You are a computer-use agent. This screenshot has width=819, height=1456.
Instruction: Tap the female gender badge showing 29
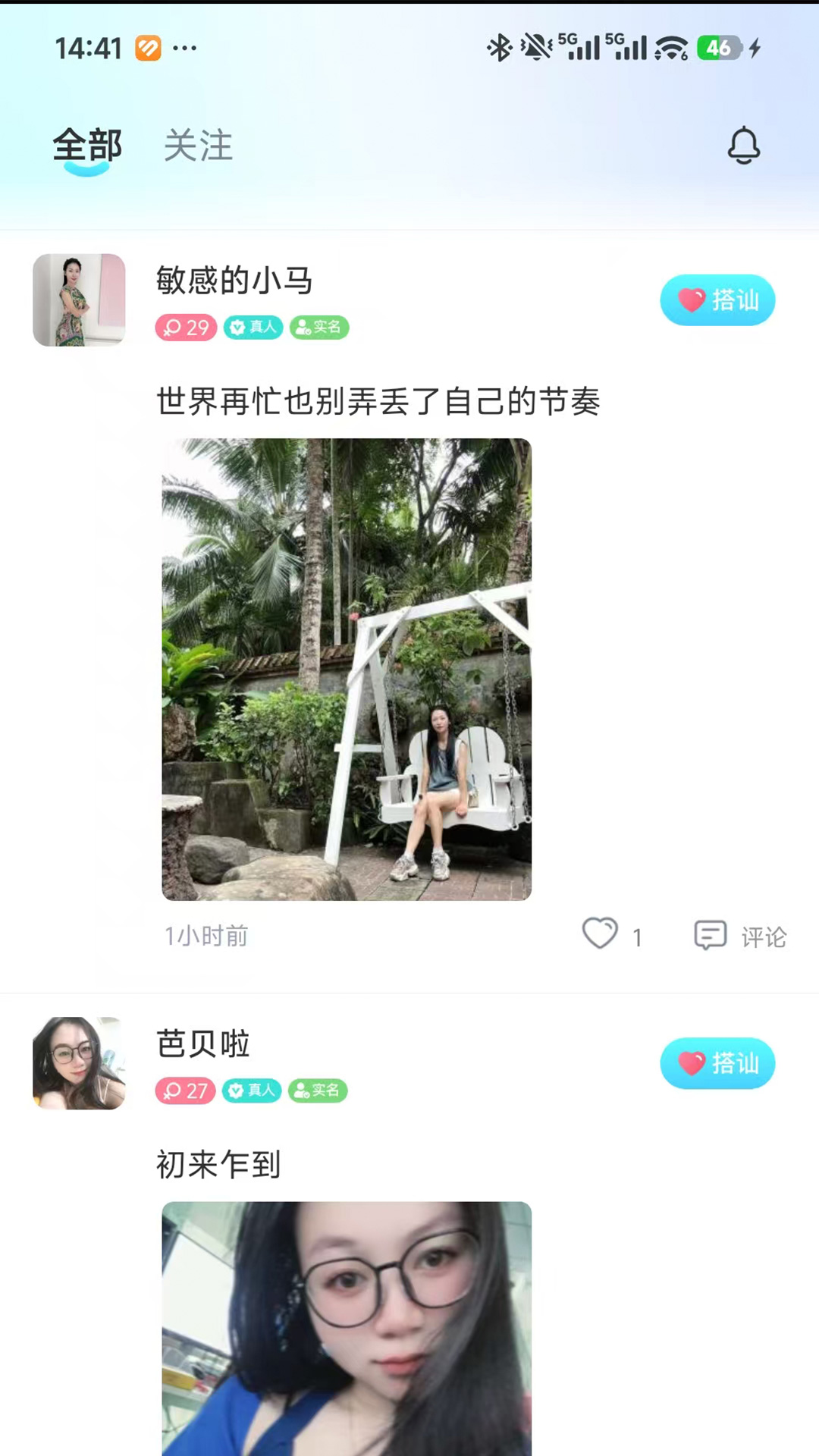tap(186, 328)
